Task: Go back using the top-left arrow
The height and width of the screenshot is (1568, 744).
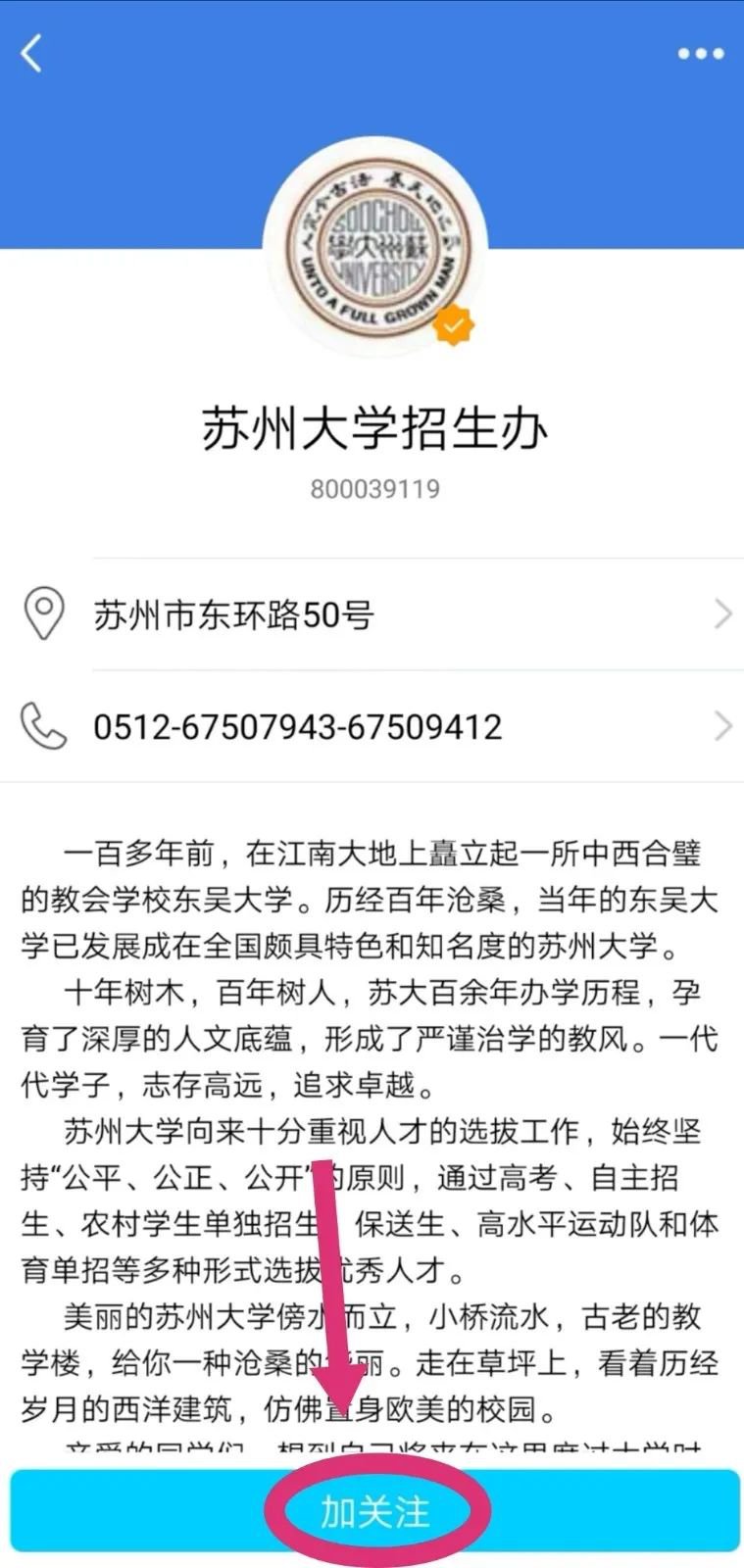Action: [x=31, y=53]
